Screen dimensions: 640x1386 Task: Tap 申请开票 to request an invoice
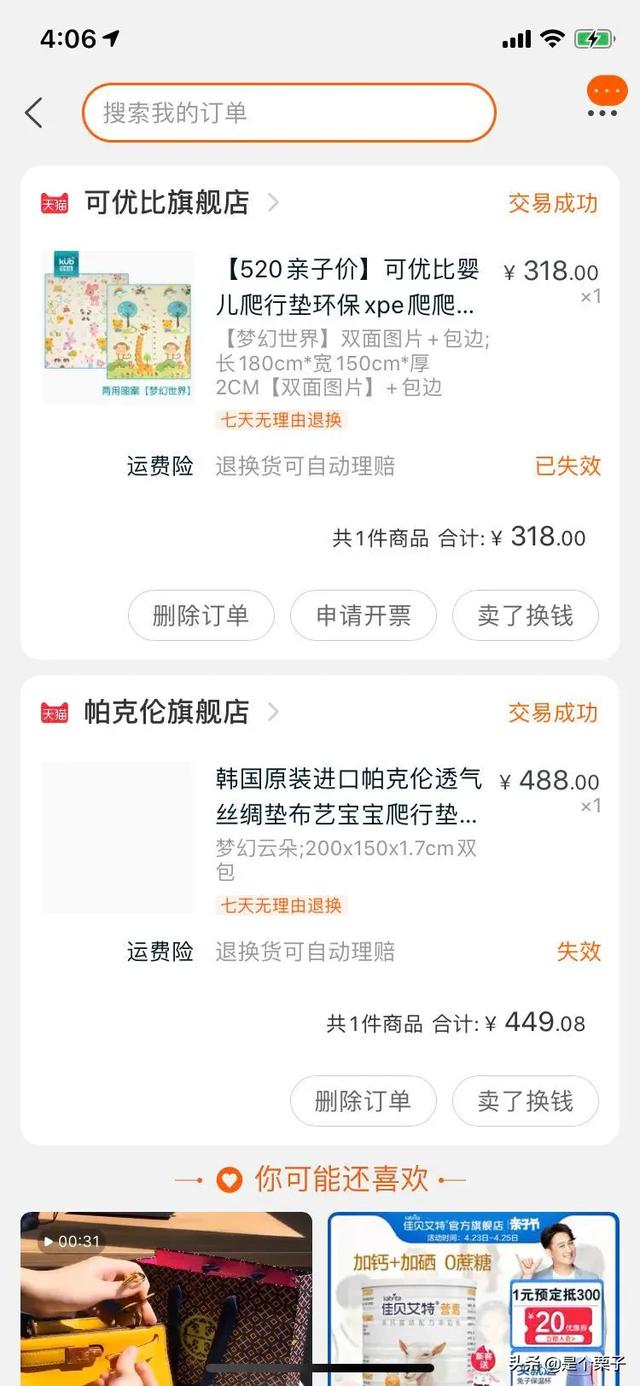(x=364, y=615)
